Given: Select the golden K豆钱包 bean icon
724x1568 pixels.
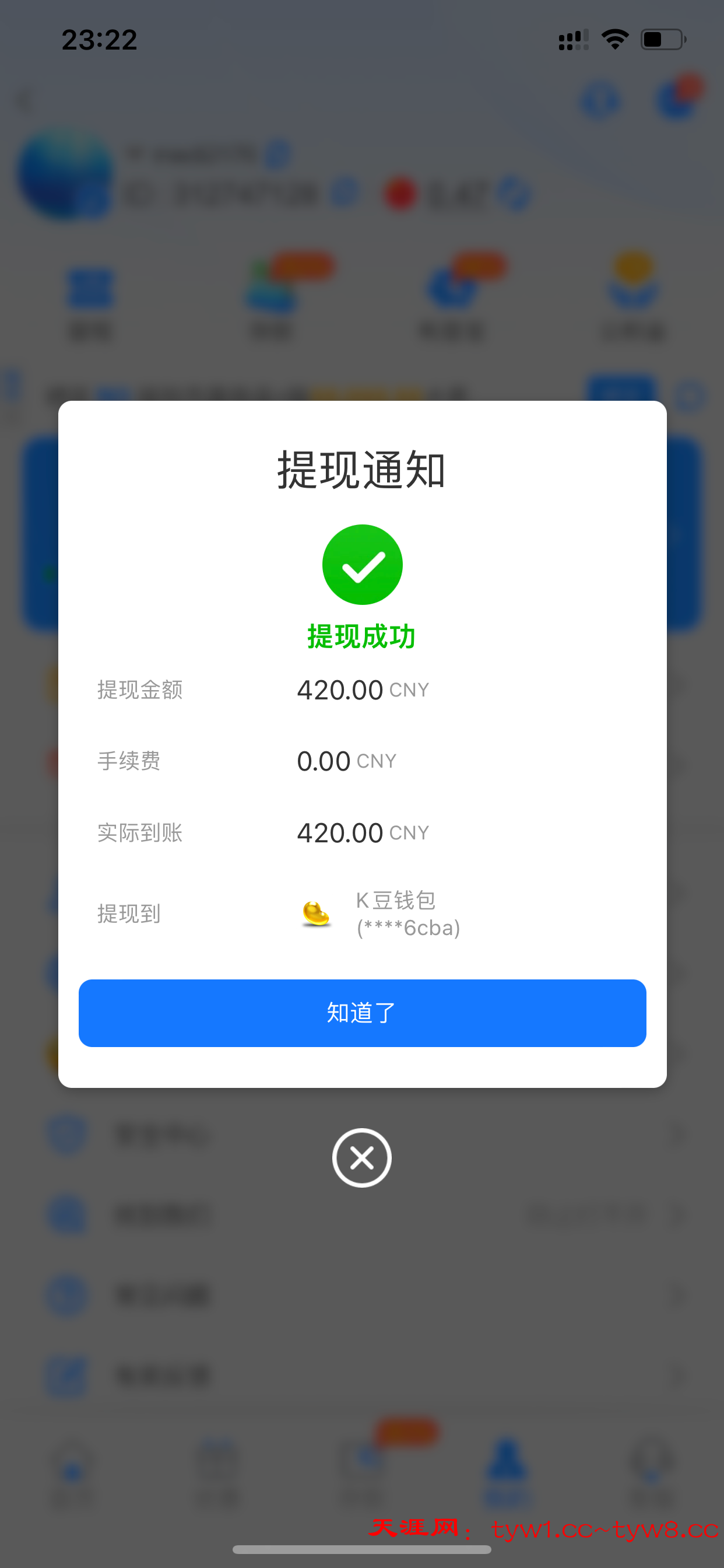Looking at the screenshot, I should click(315, 913).
